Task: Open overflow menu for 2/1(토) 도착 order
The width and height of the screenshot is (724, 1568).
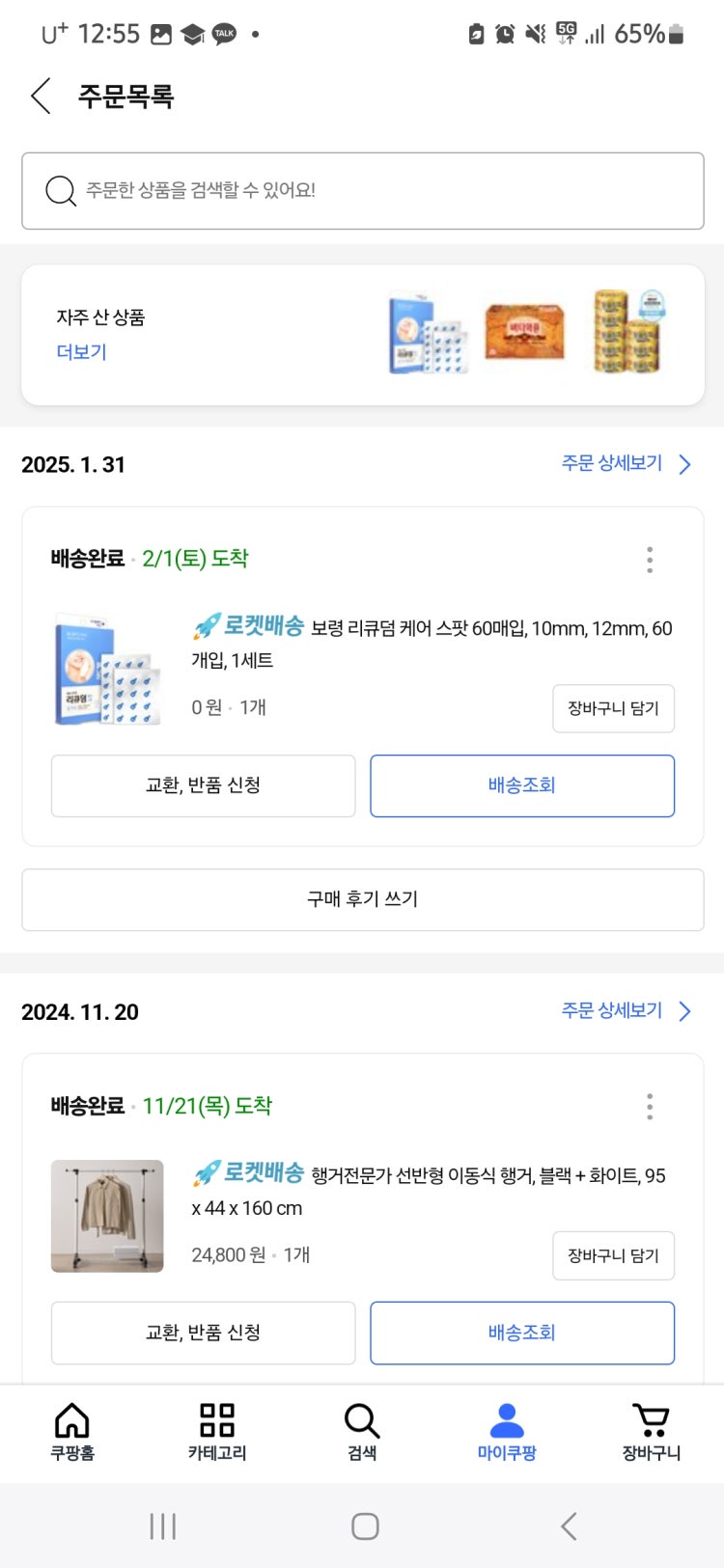Action: click(x=650, y=560)
